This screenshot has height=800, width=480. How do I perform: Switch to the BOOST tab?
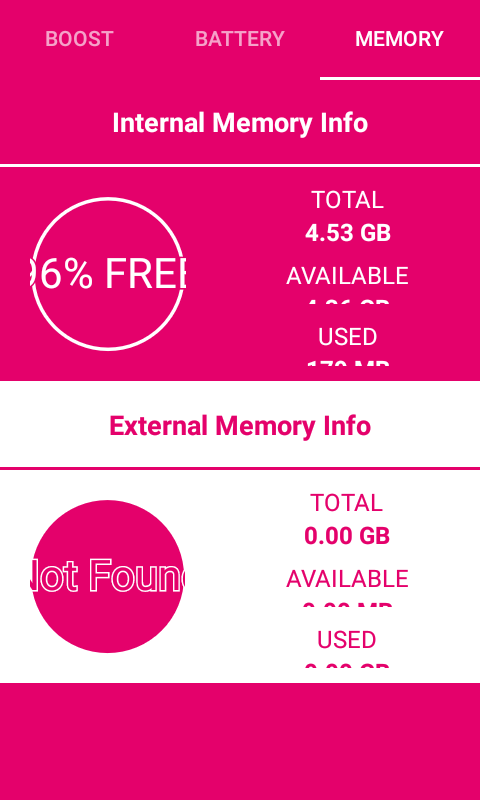coord(80,39)
